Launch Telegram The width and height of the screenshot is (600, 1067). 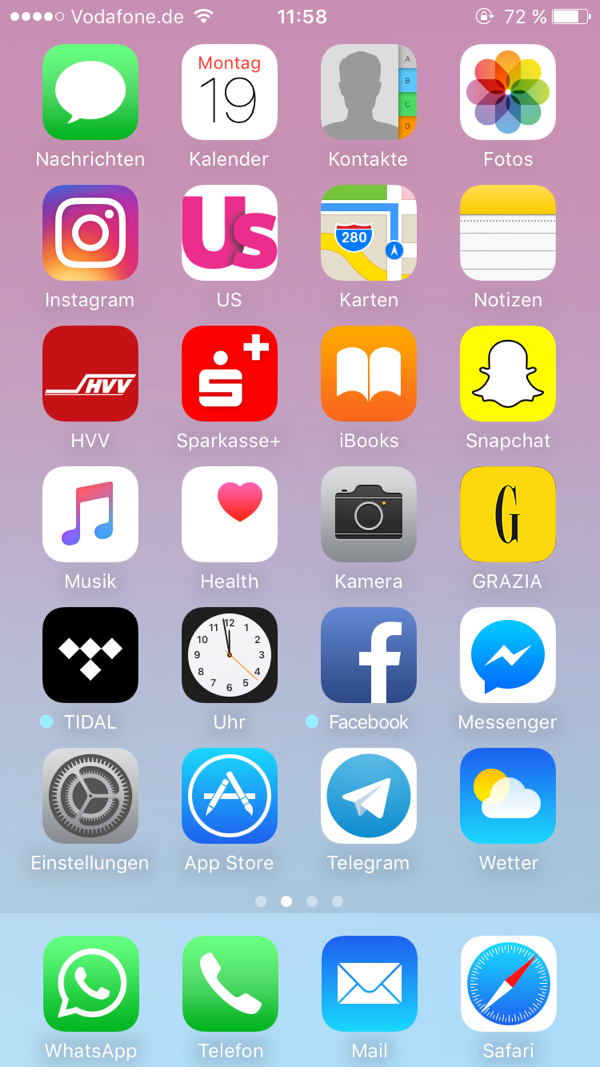pos(368,797)
